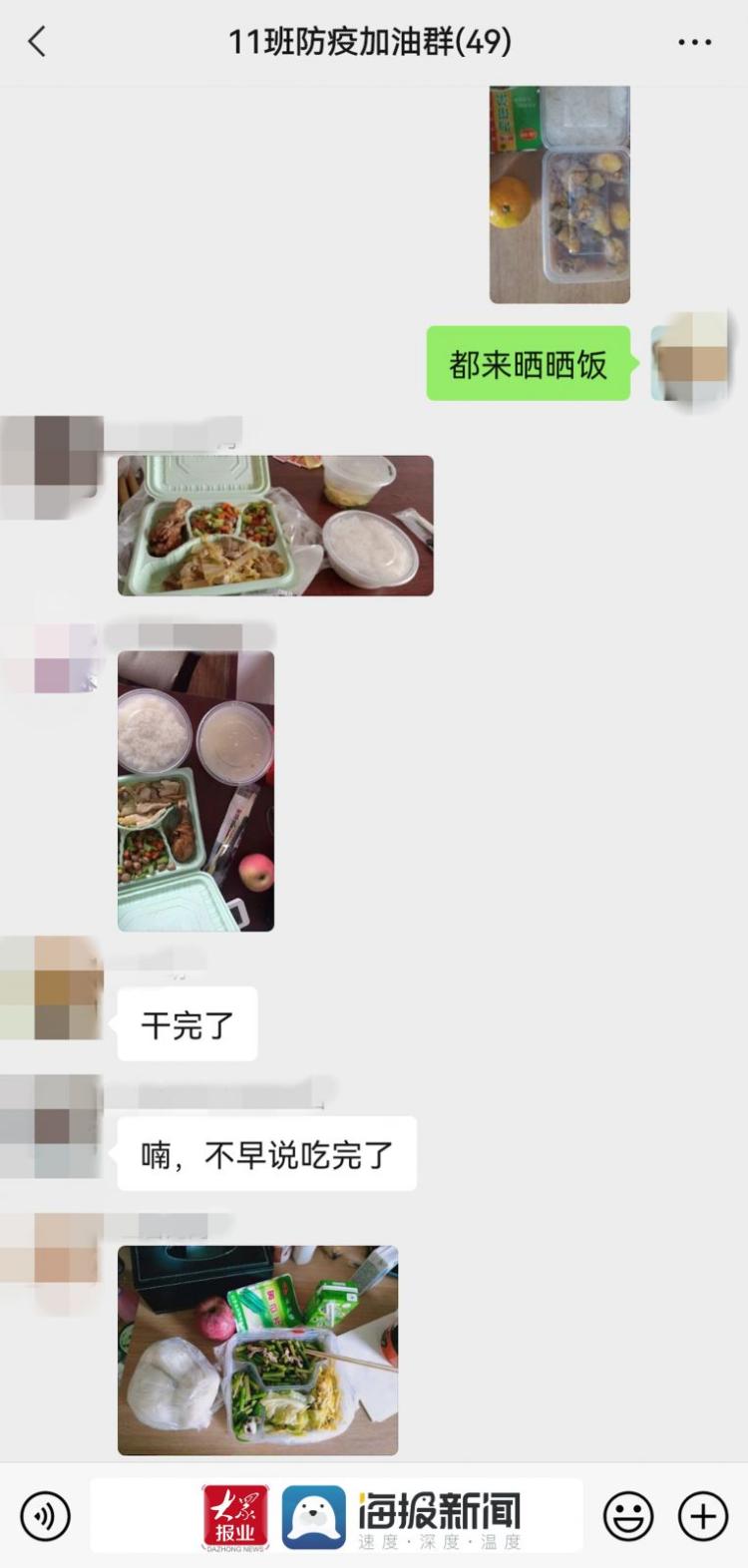This screenshot has width=748, height=1568.
Task: Switch to voice message input
Action: pos(46,1517)
